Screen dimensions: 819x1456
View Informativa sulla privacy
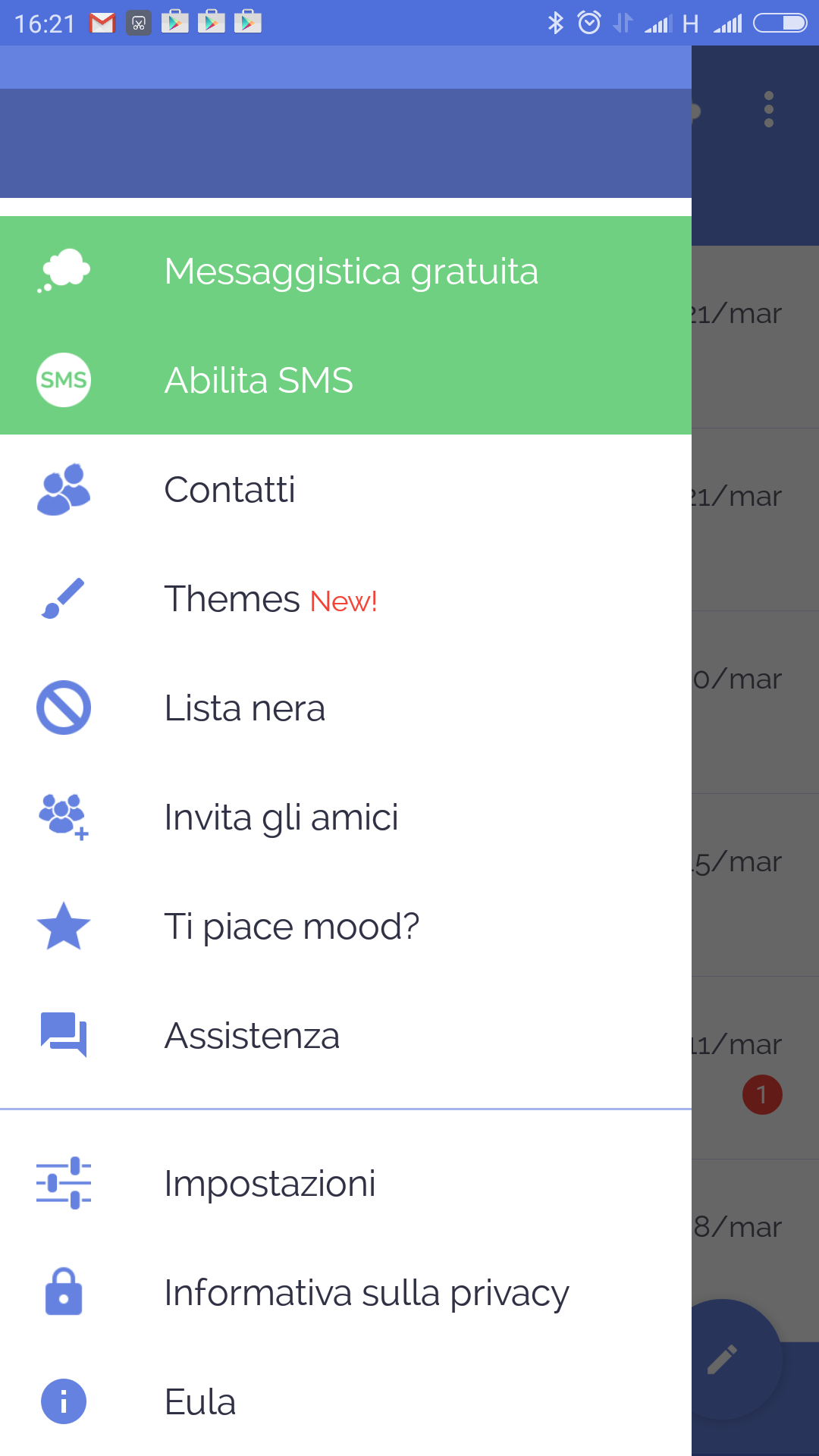click(x=346, y=1292)
